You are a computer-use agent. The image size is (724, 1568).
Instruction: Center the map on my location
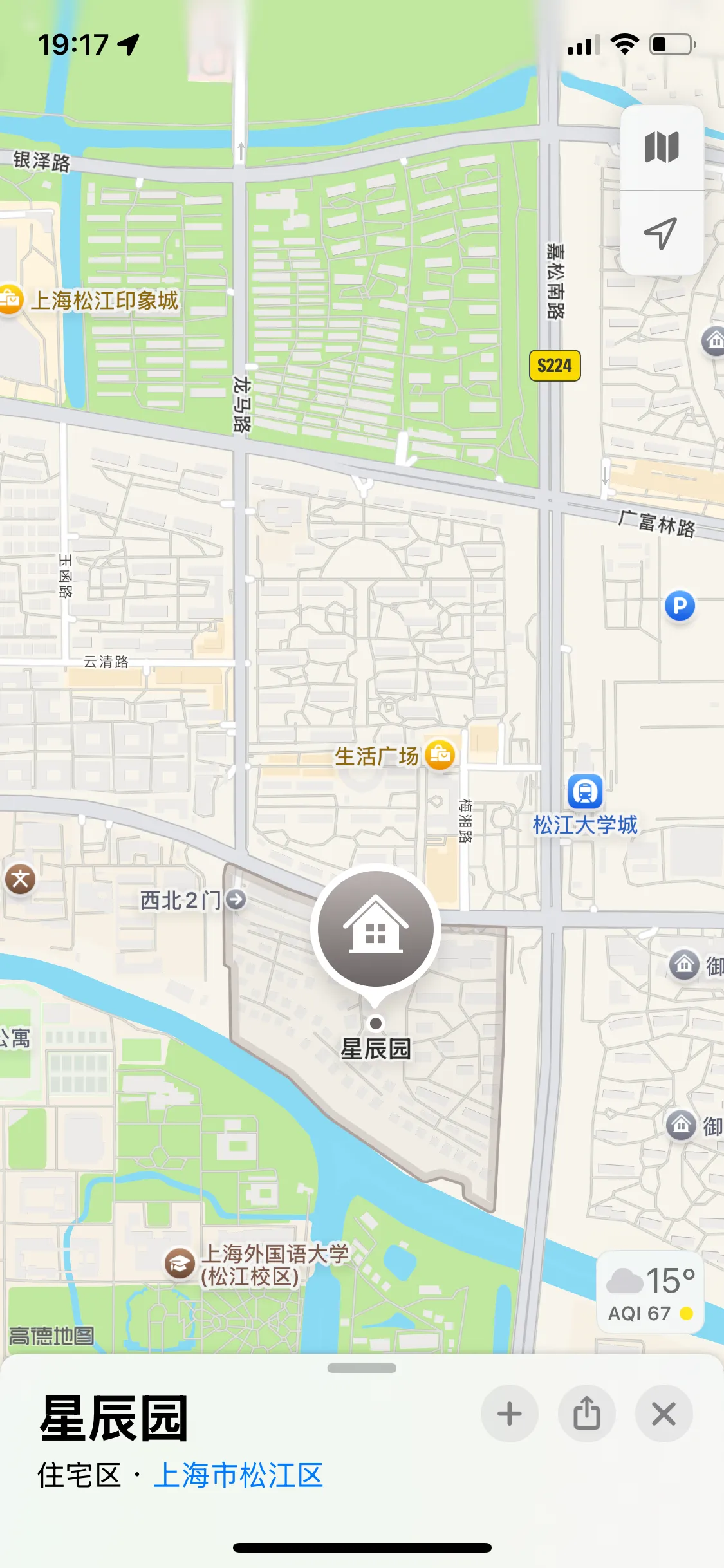[x=661, y=232]
